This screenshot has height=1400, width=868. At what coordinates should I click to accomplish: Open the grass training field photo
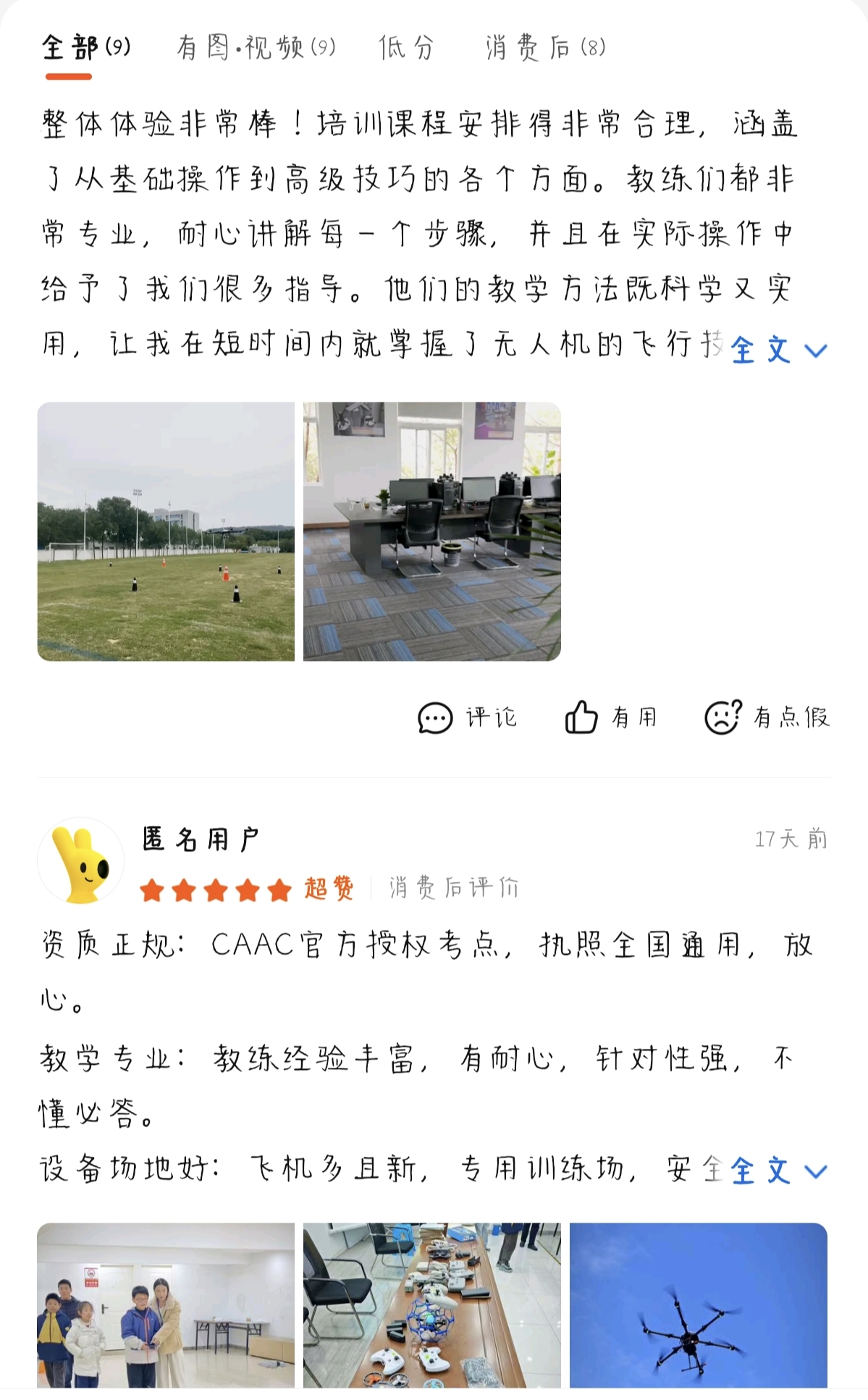coord(166,531)
